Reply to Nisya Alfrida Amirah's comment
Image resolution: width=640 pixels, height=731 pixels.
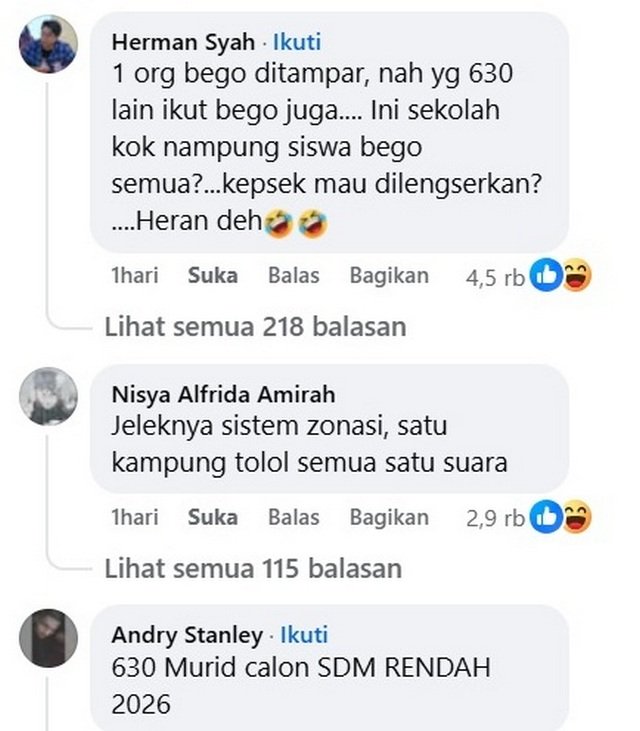293,517
